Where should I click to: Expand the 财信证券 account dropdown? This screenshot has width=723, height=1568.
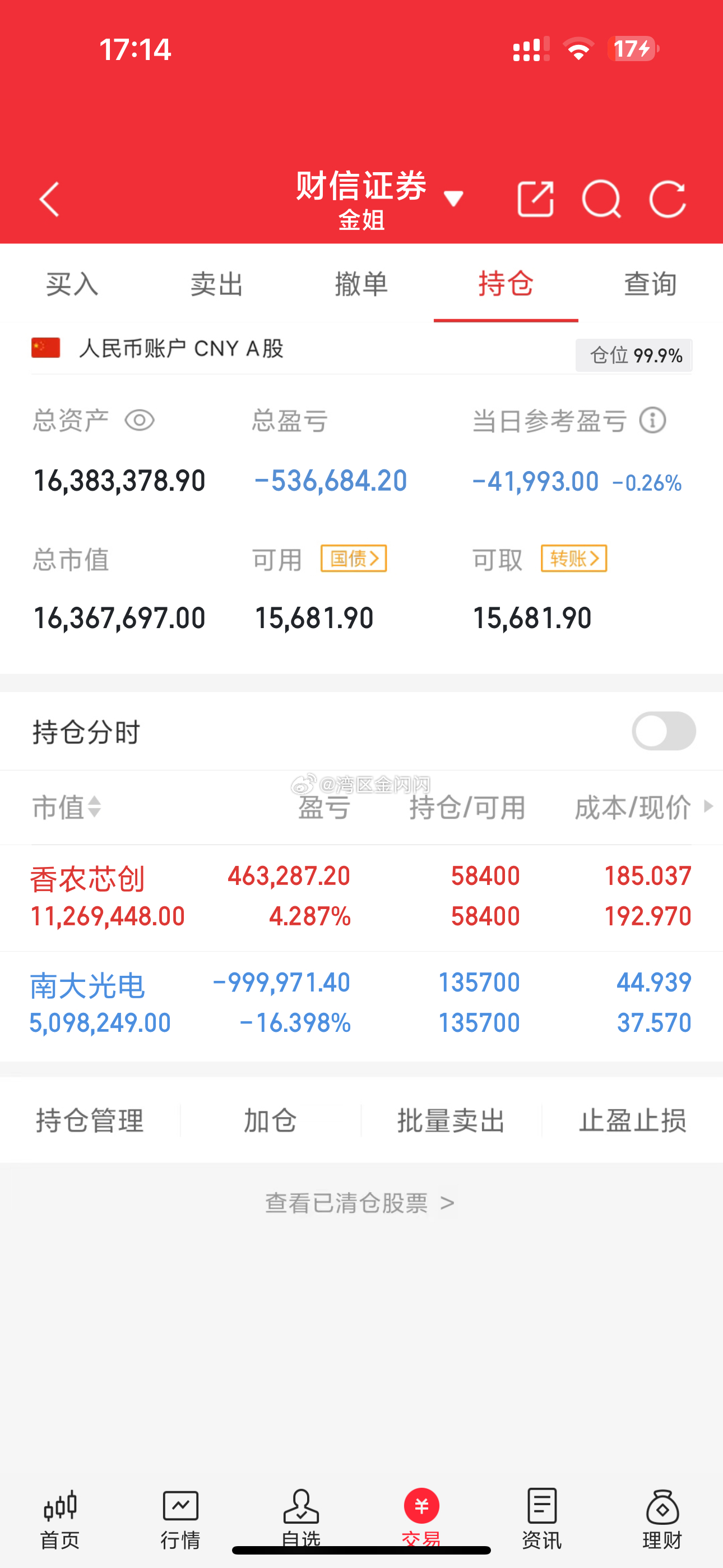tap(453, 199)
